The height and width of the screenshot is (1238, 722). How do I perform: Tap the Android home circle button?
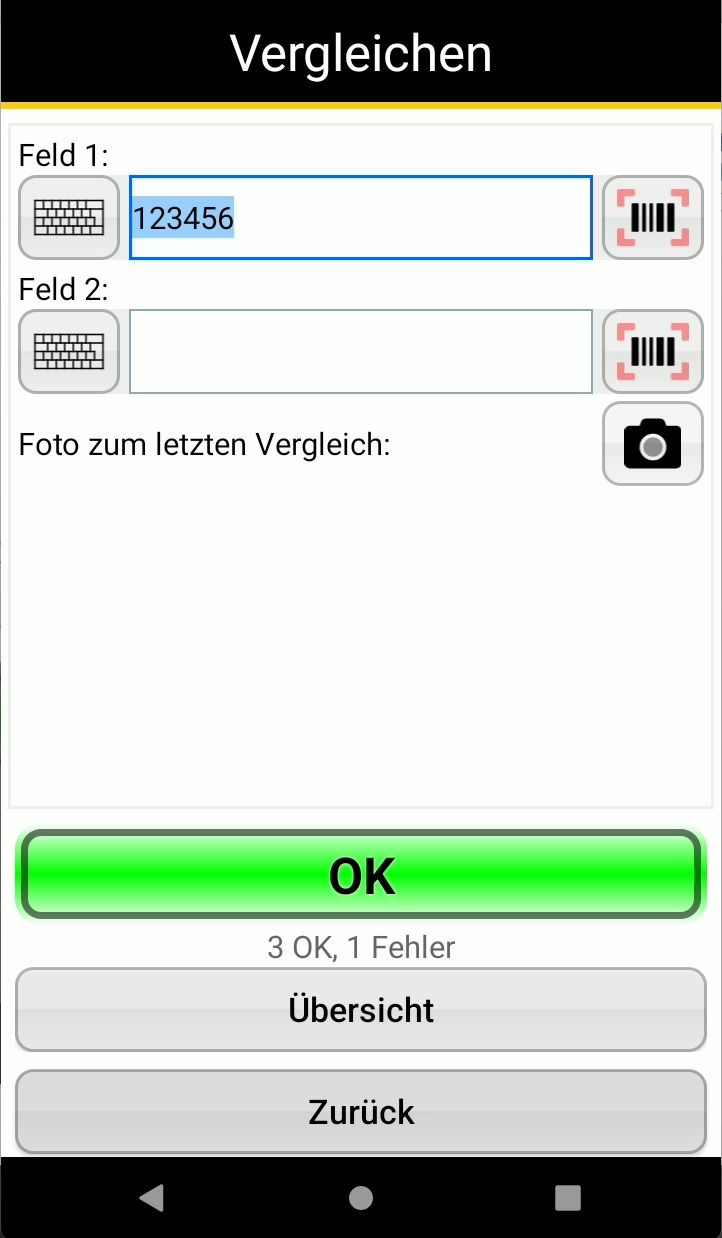pos(361,1197)
